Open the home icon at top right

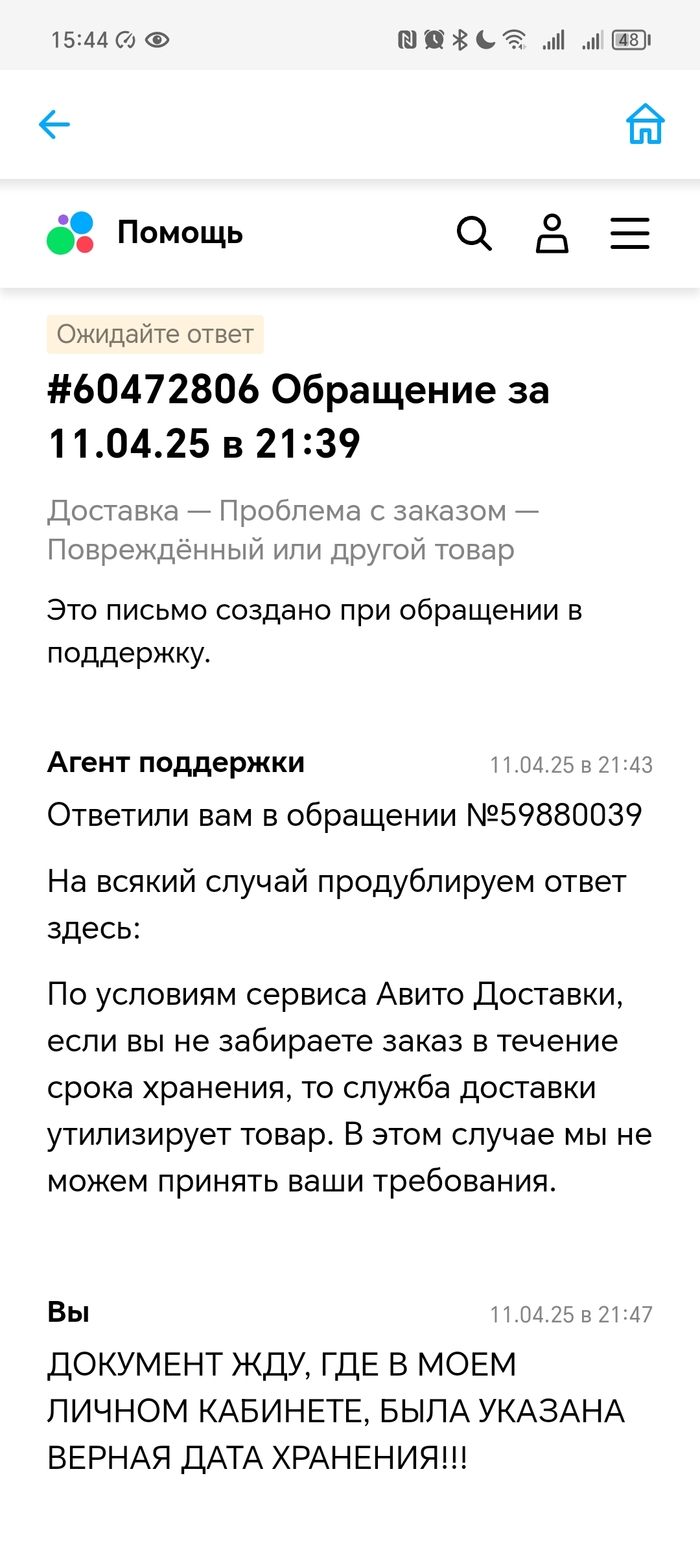tap(645, 125)
